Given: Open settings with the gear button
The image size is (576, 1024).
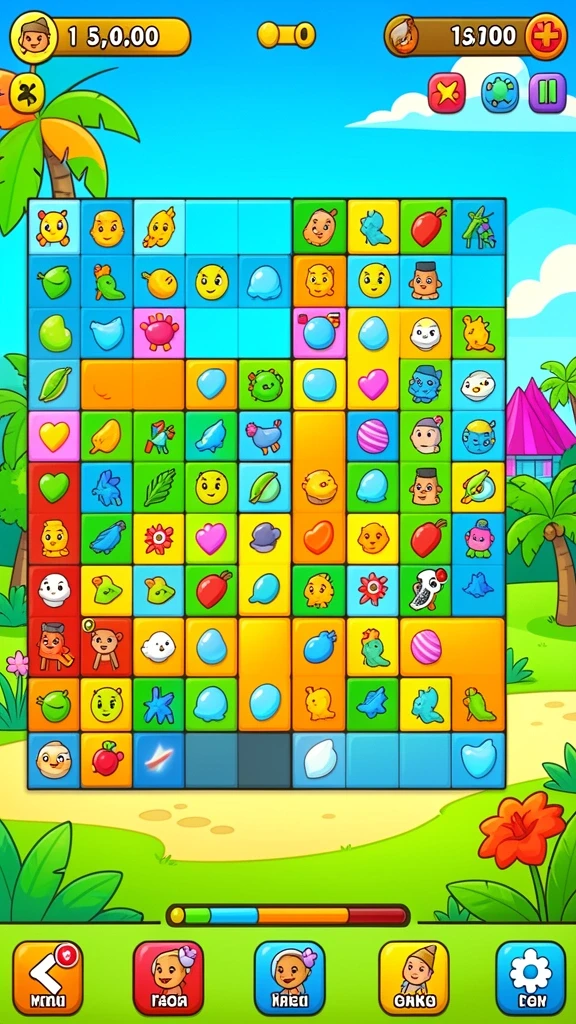Looking at the screenshot, I should [530, 976].
